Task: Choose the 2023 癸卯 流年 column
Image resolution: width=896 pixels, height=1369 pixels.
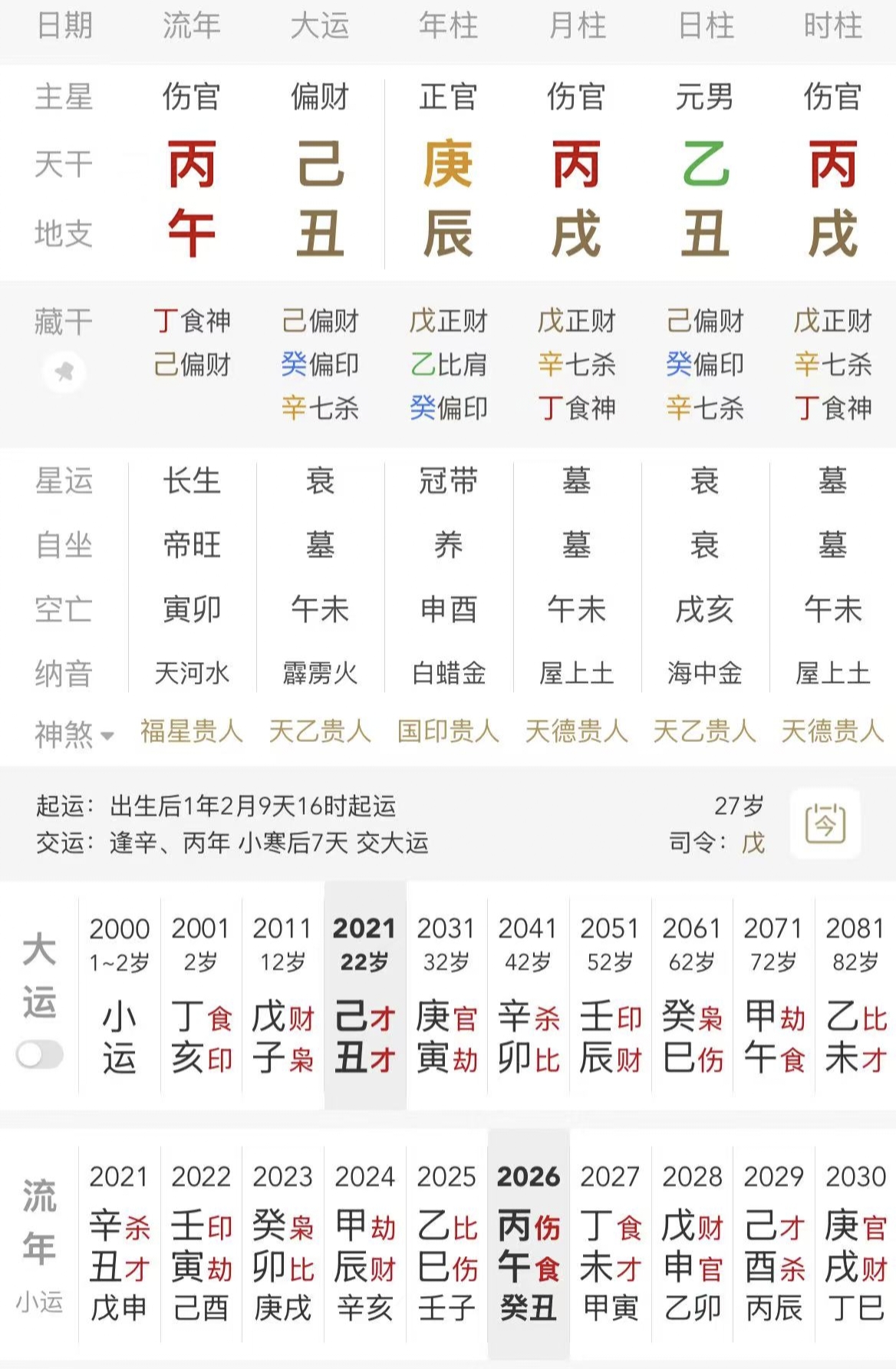Action: click(282, 1243)
